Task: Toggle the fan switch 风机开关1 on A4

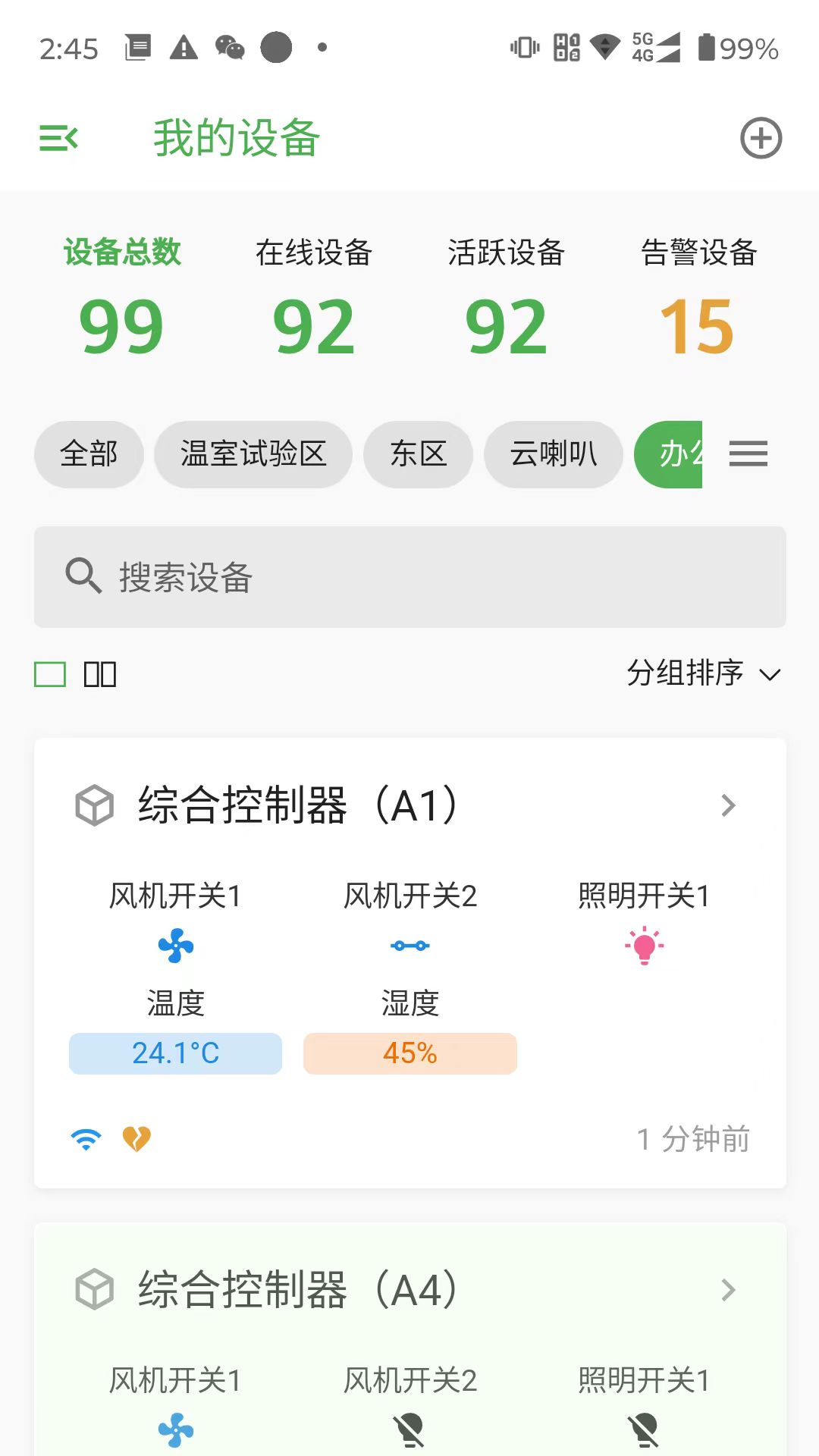Action: click(x=175, y=1430)
